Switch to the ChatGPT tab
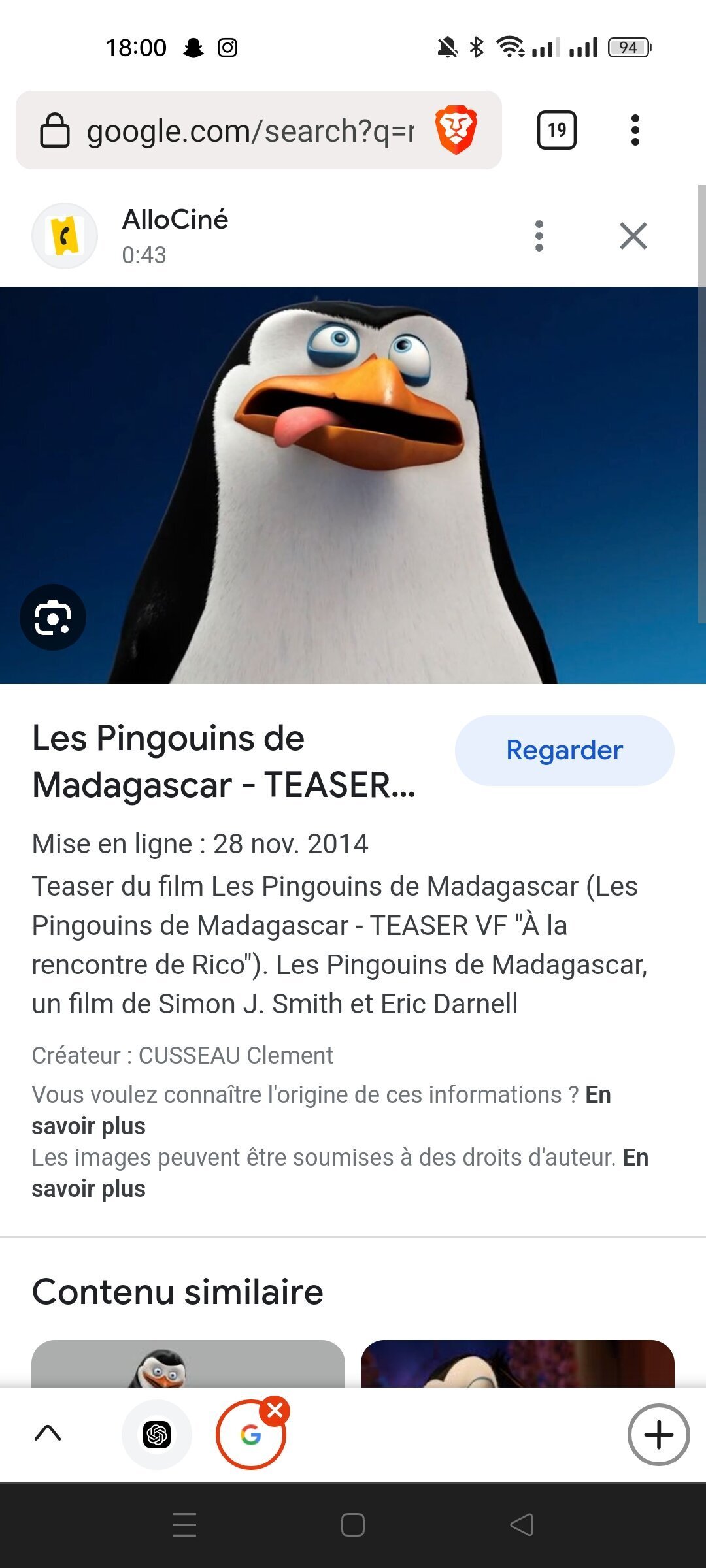Viewport: 706px width, 1568px height. [157, 1435]
